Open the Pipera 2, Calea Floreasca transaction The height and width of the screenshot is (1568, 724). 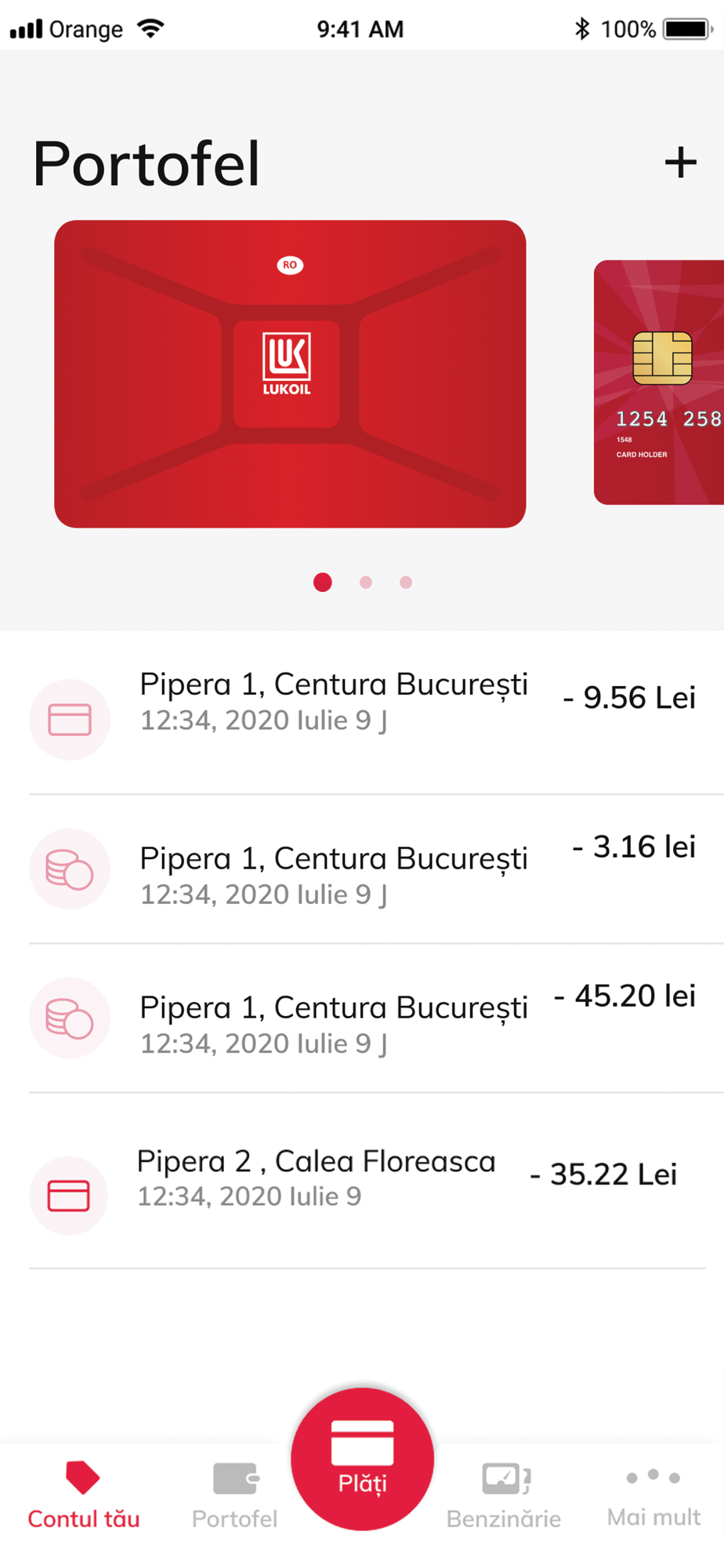click(x=362, y=1178)
